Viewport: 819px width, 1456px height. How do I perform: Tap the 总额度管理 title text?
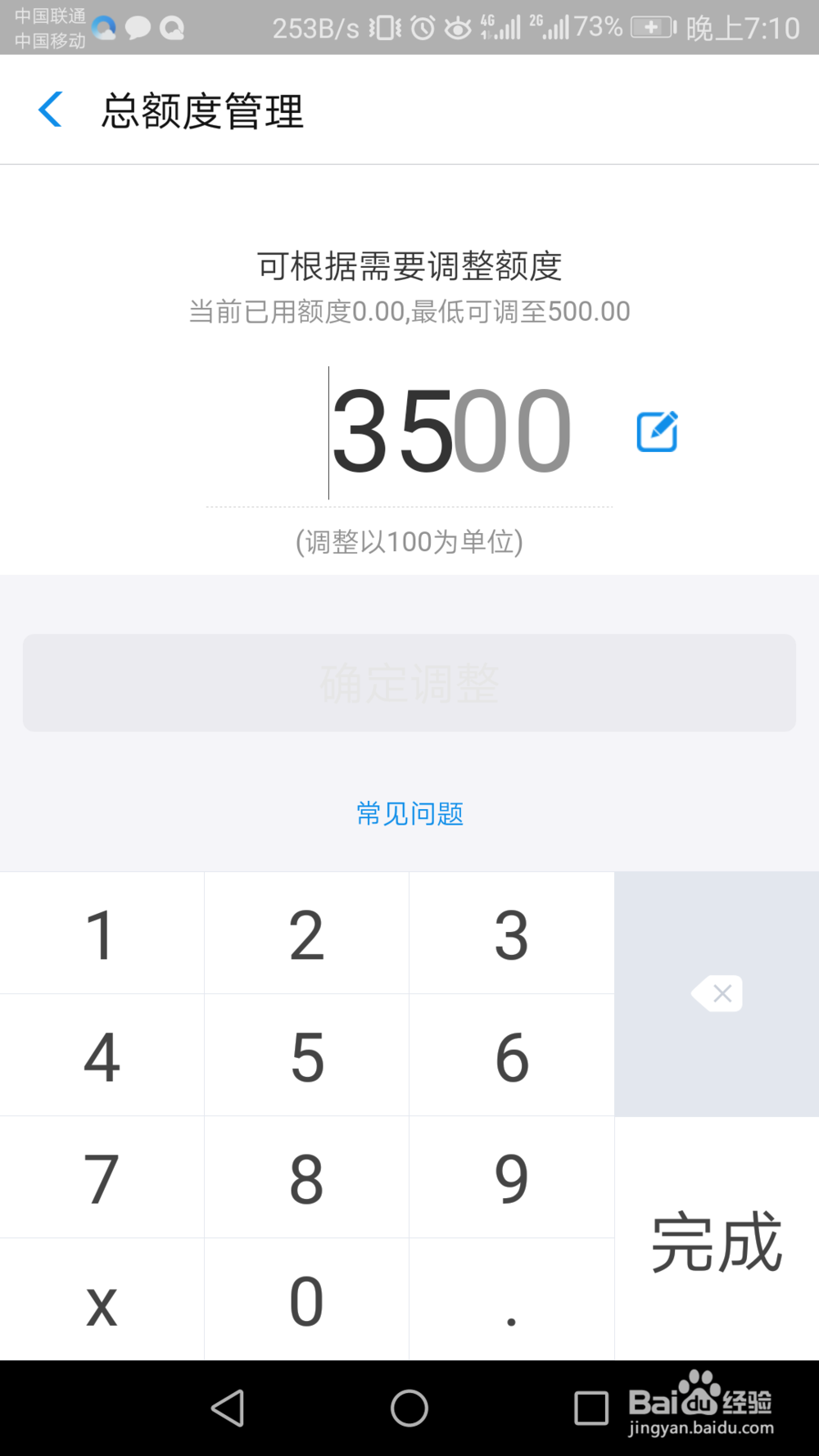click(x=202, y=112)
